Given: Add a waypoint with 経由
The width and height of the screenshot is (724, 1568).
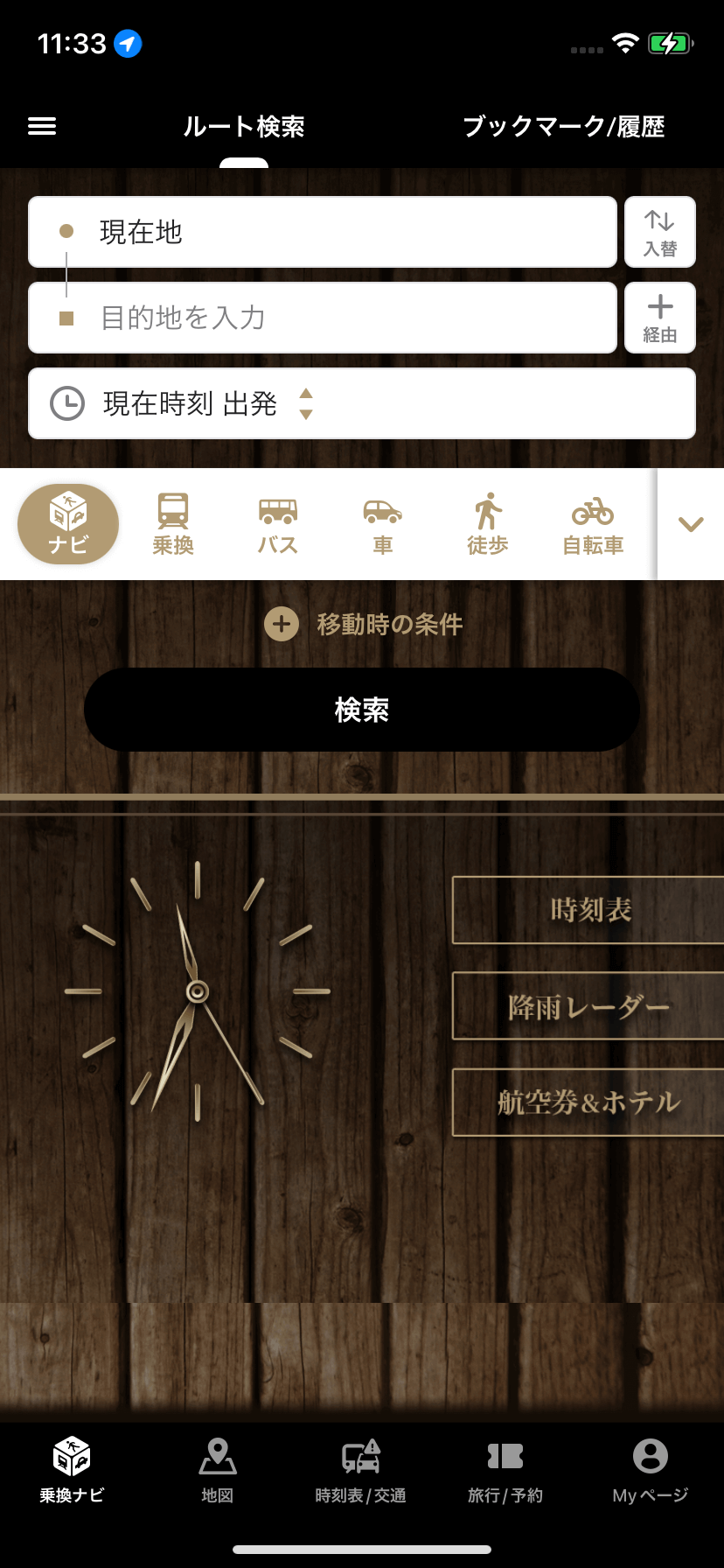Looking at the screenshot, I should [x=660, y=318].
